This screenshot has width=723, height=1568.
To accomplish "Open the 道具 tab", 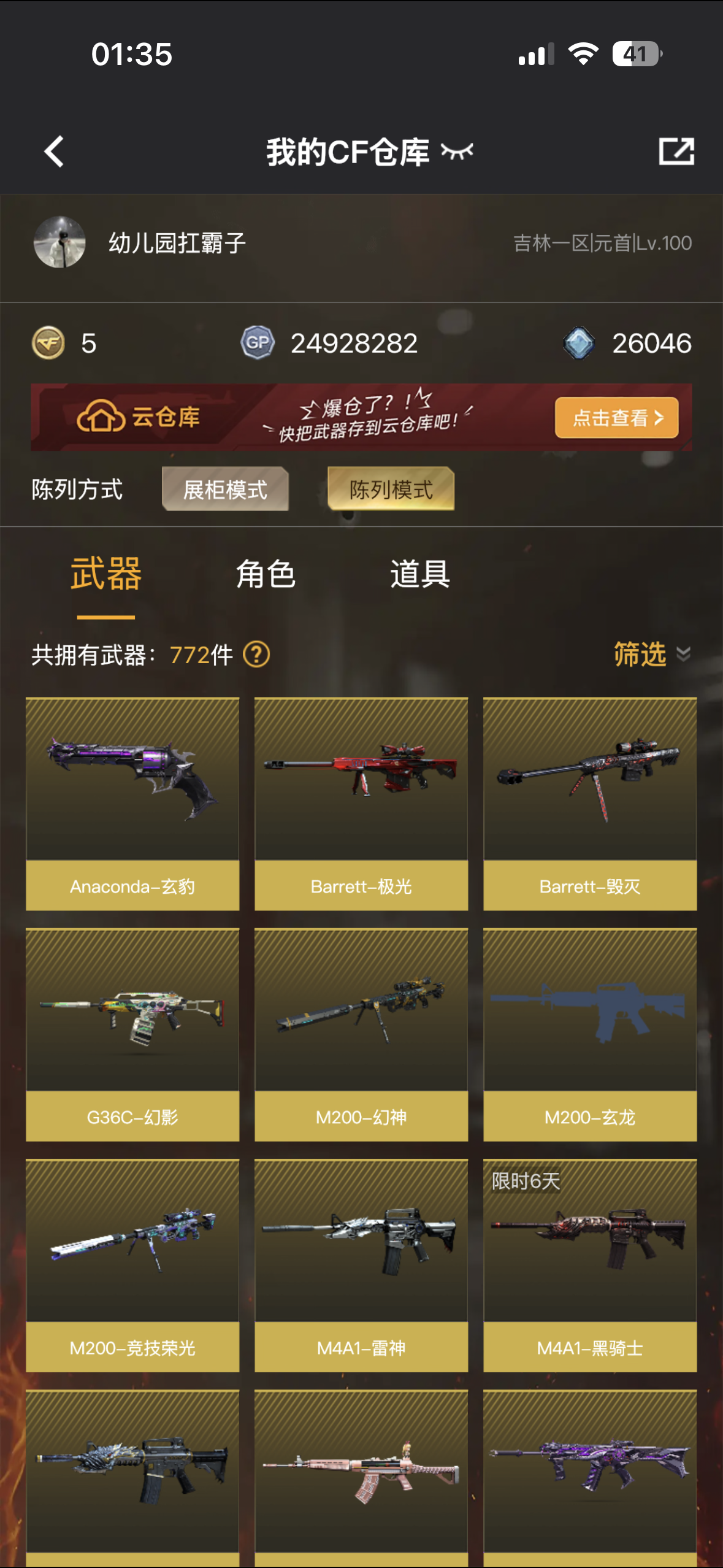I will point(420,575).
